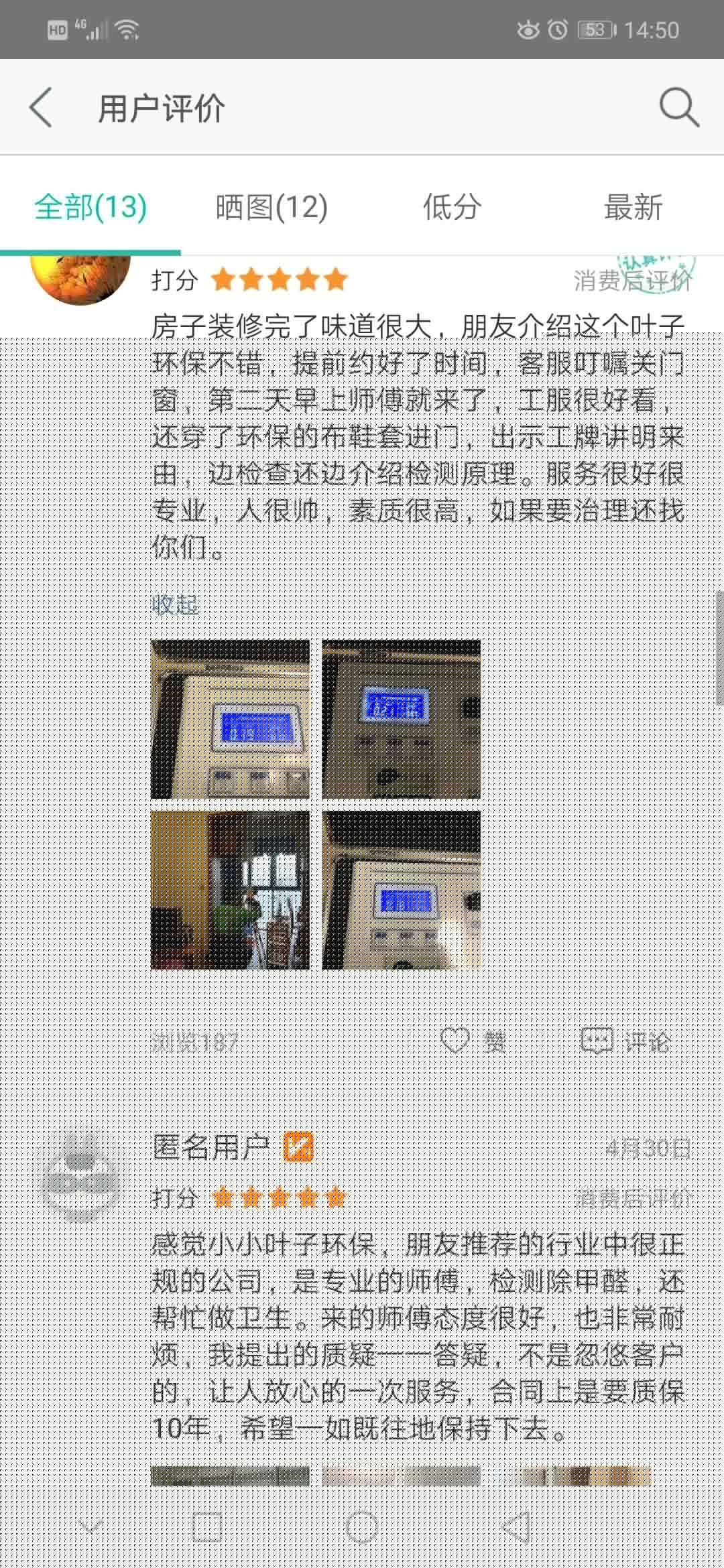Viewport: 724px width, 1568px height.
Task: Switch to the 低分 reviews tab
Action: pyautogui.click(x=450, y=208)
